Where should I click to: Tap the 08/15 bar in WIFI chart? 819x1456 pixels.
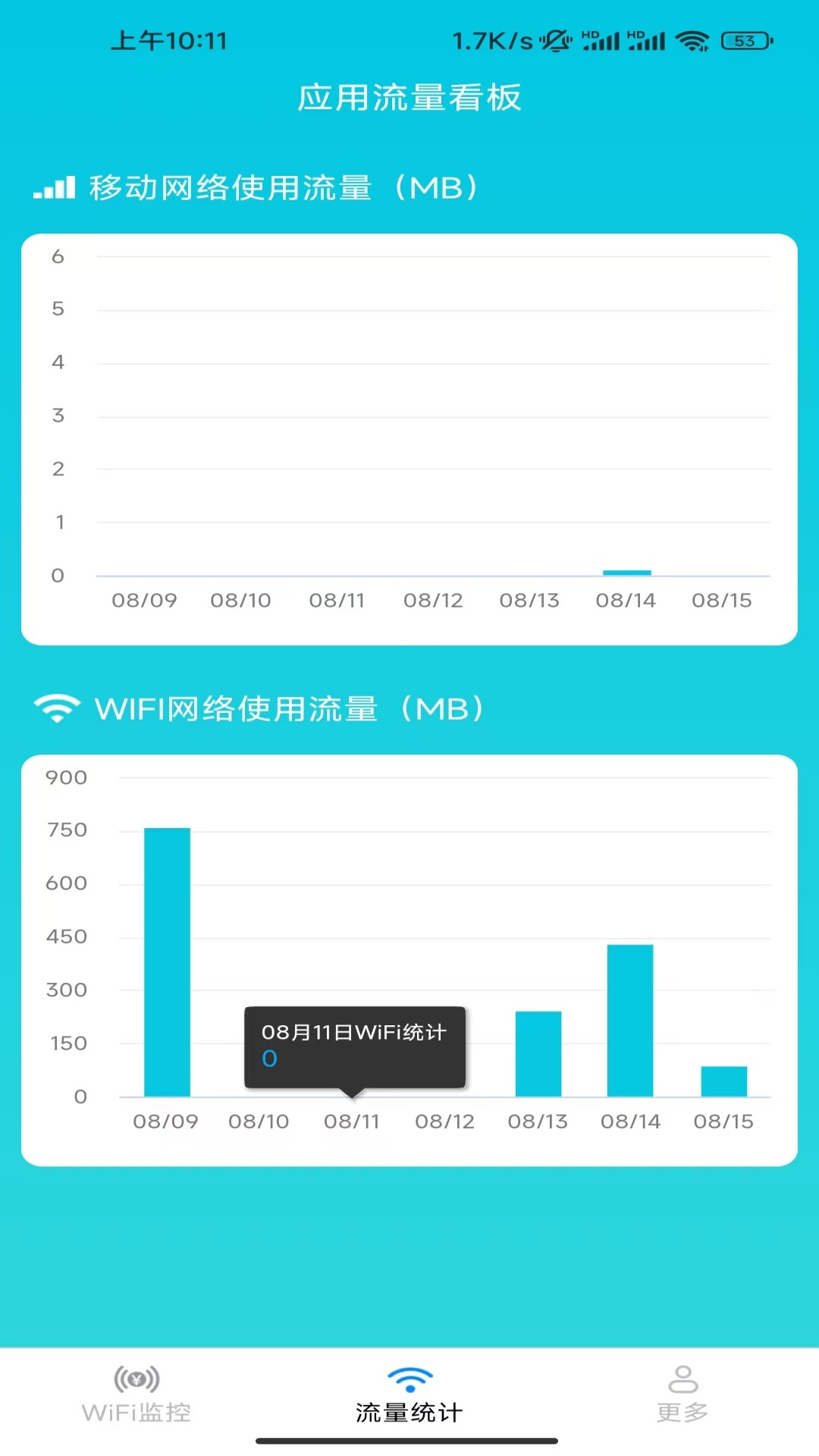click(724, 1081)
